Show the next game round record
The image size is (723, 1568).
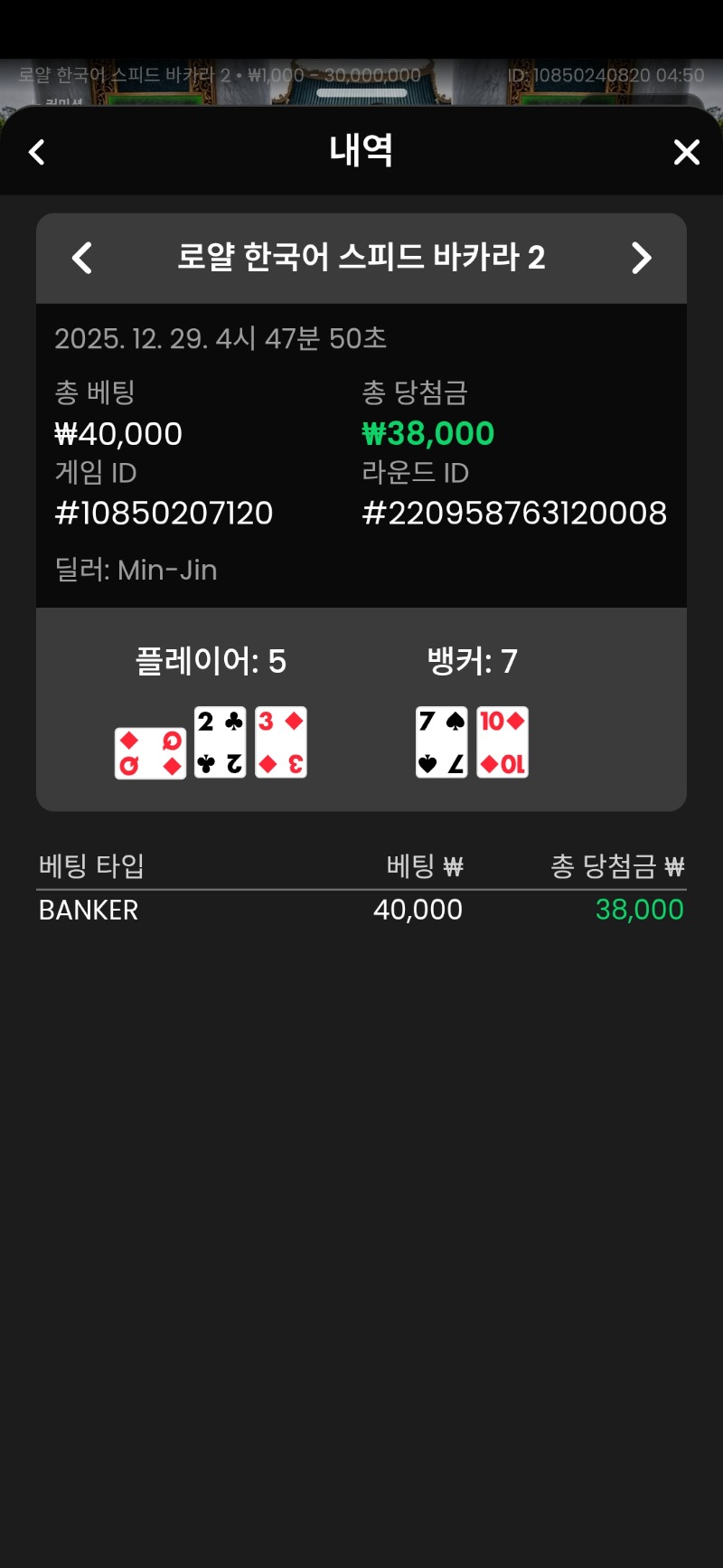click(641, 258)
